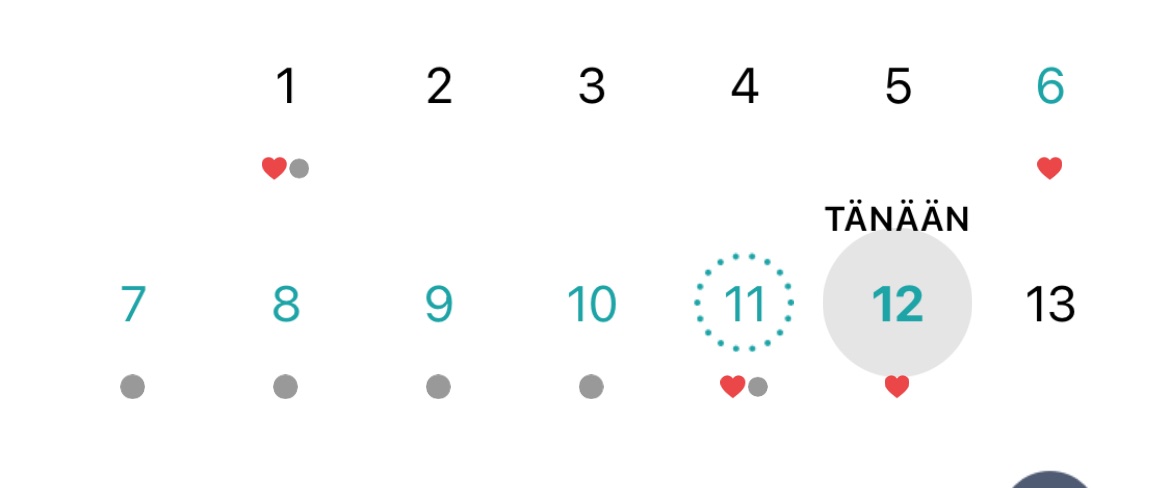Select day 13 in the calendar
The height and width of the screenshot is (488, 1170).
(x=1050, y=304)
